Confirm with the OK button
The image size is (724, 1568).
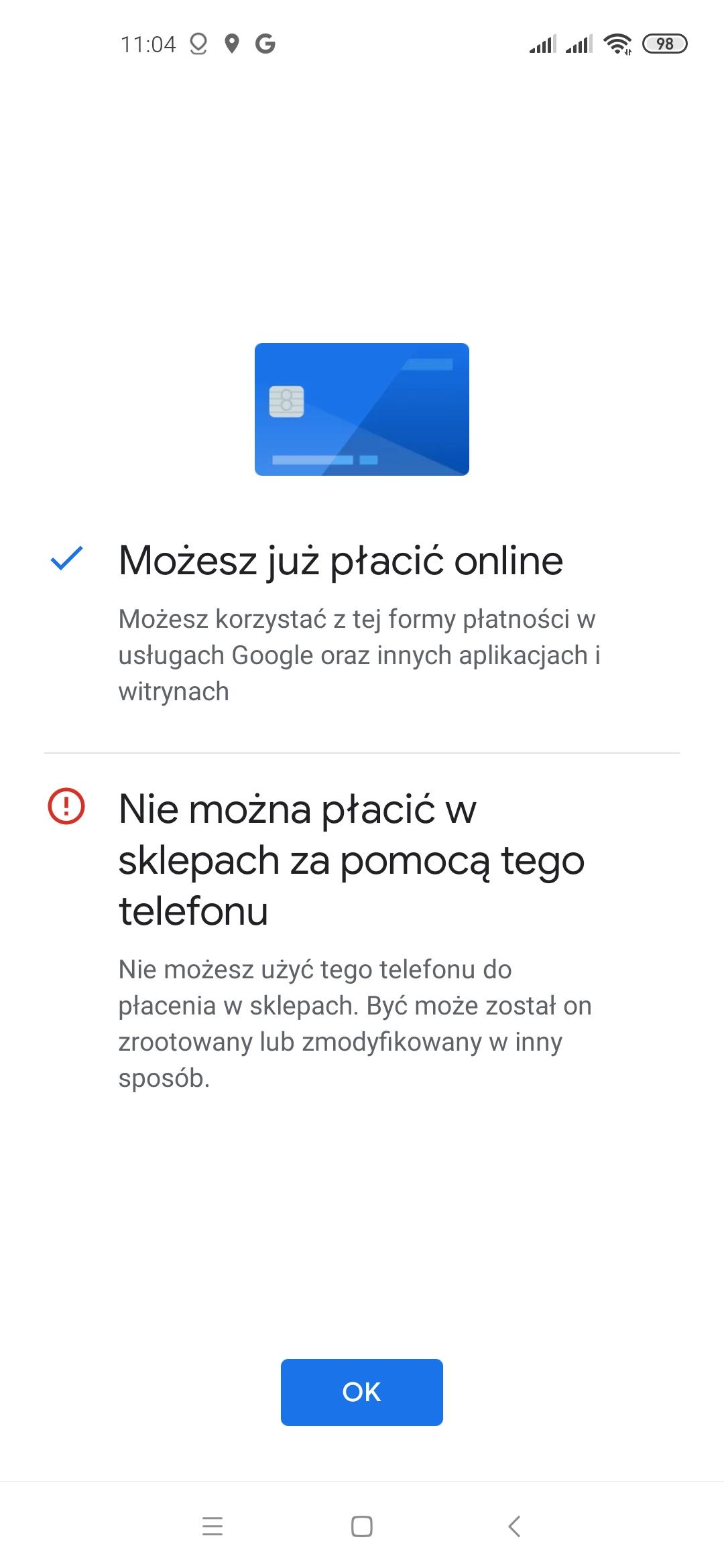(x=361, y=1392)
